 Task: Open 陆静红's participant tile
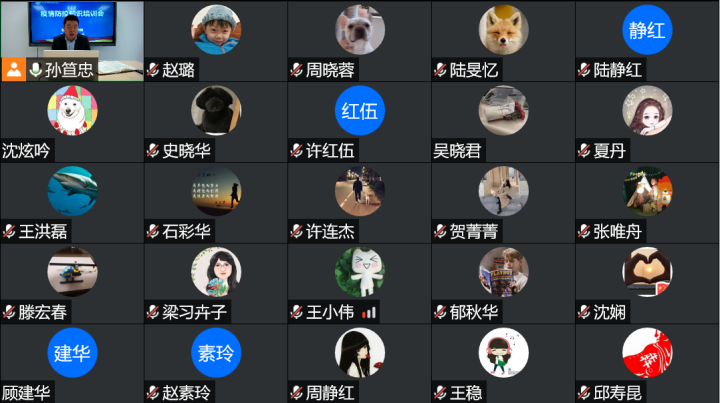[x=647, y=40]
